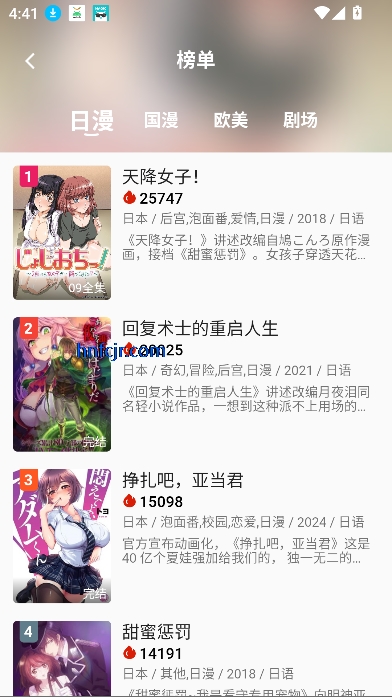Screen dimensions: 392x697
Task: Open the 天降女子! entry ranked first
Action: click(x=196, y=232)
